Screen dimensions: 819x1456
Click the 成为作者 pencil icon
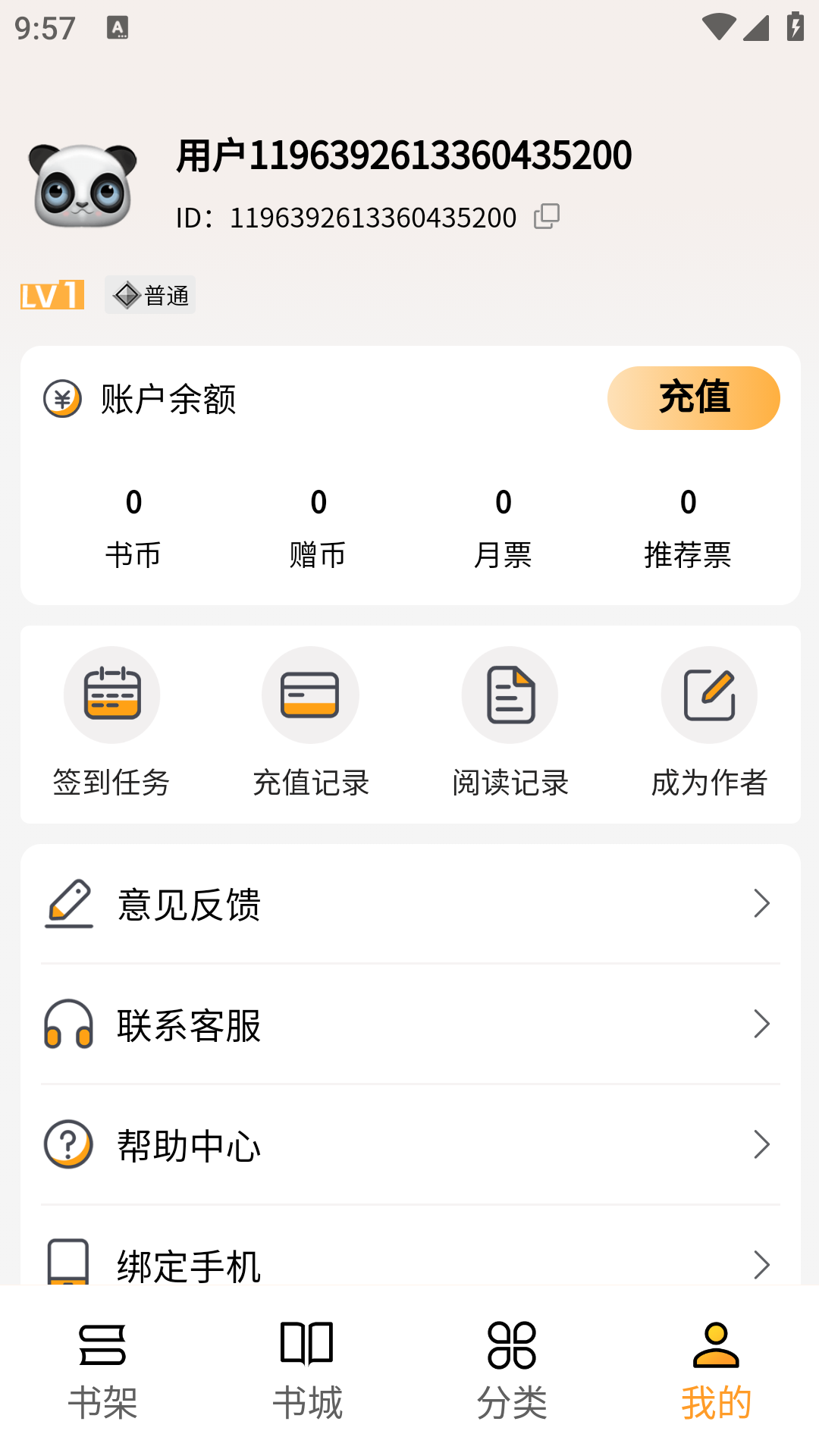(x=709, y=694)
